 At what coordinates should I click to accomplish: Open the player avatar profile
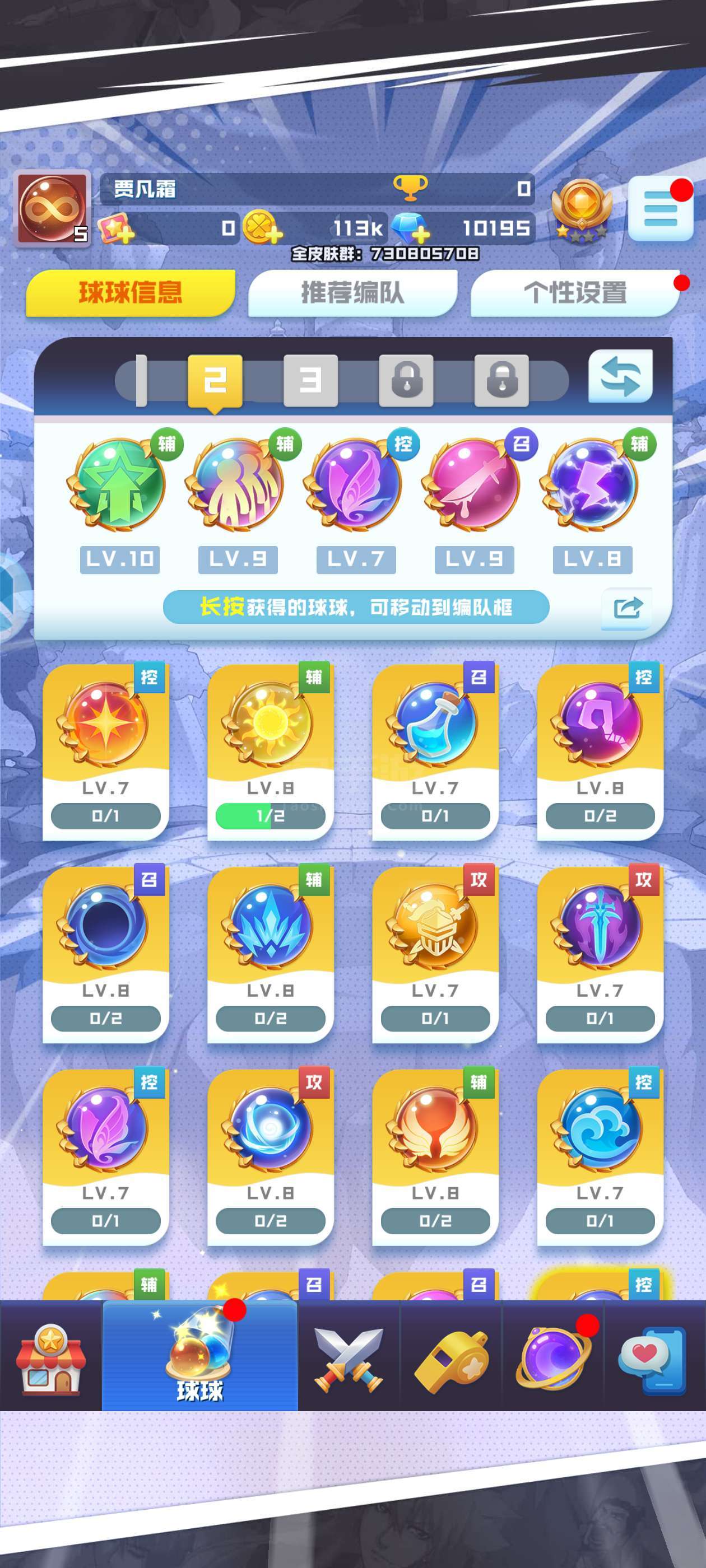click(52, 209)
